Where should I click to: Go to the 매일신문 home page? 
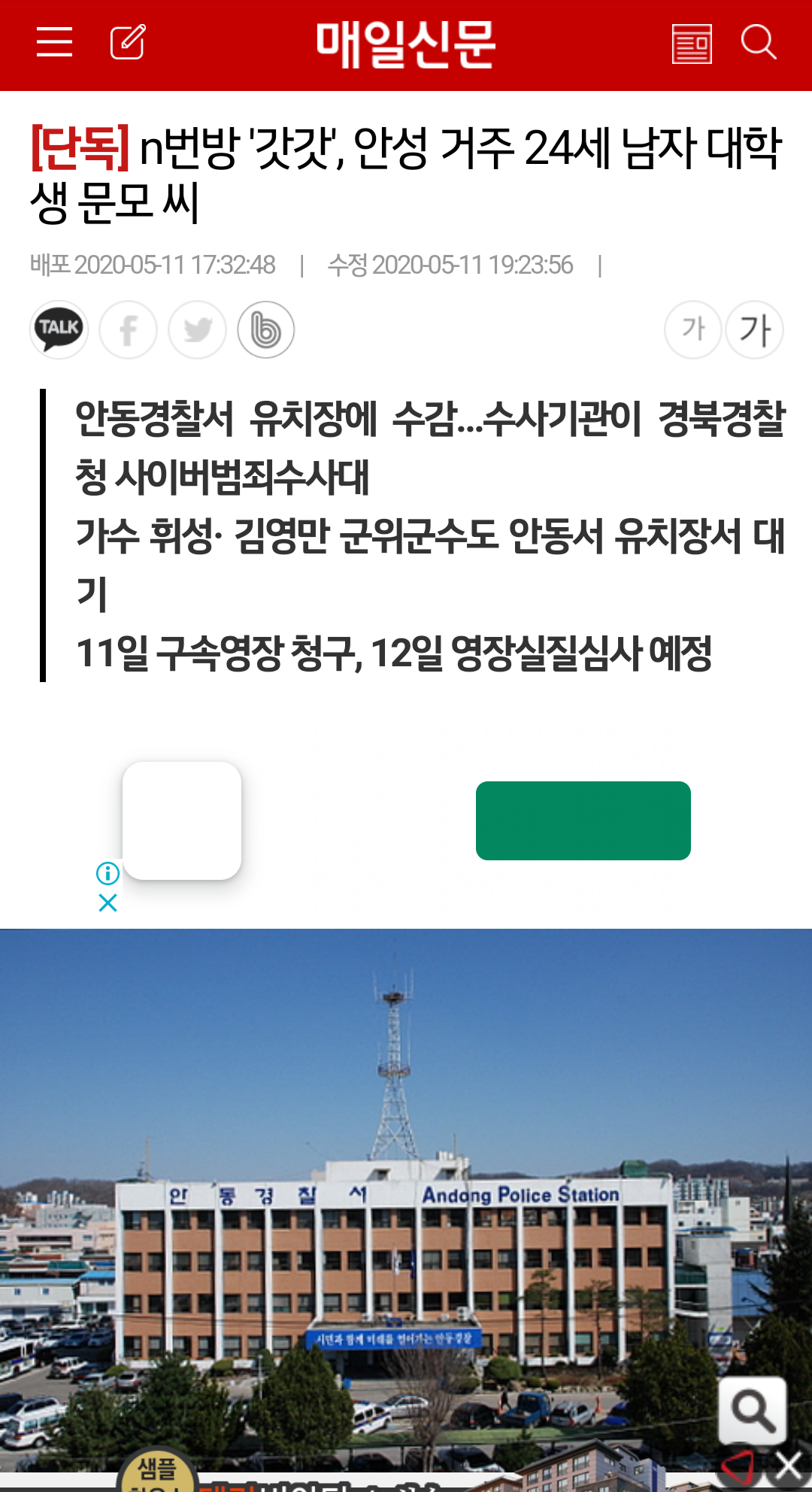point(405,44)
